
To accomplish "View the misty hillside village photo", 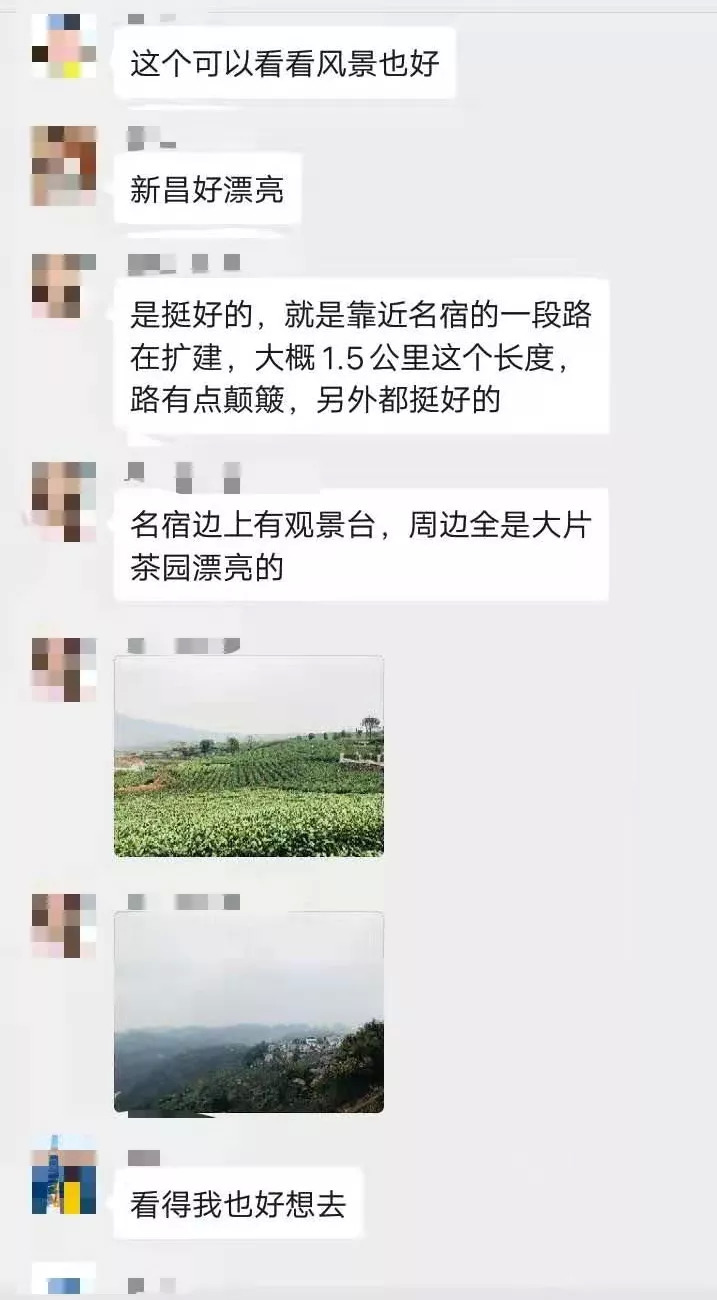I will click(x=249, y=1012).
